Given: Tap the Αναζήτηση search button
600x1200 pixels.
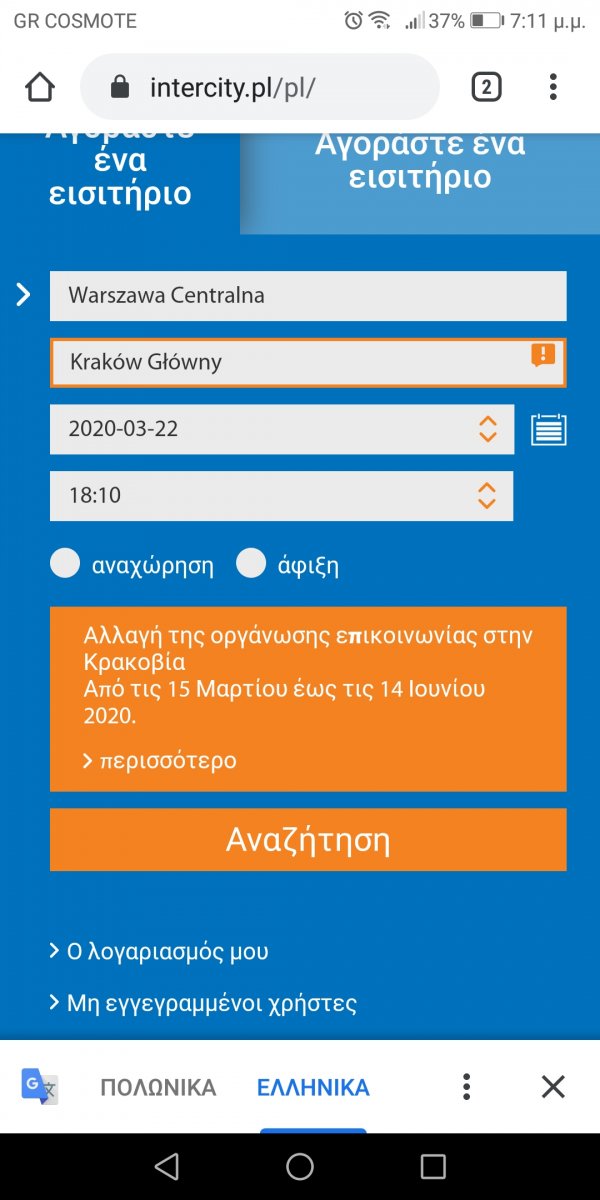Looking at the screenshot, I should 308,840.
